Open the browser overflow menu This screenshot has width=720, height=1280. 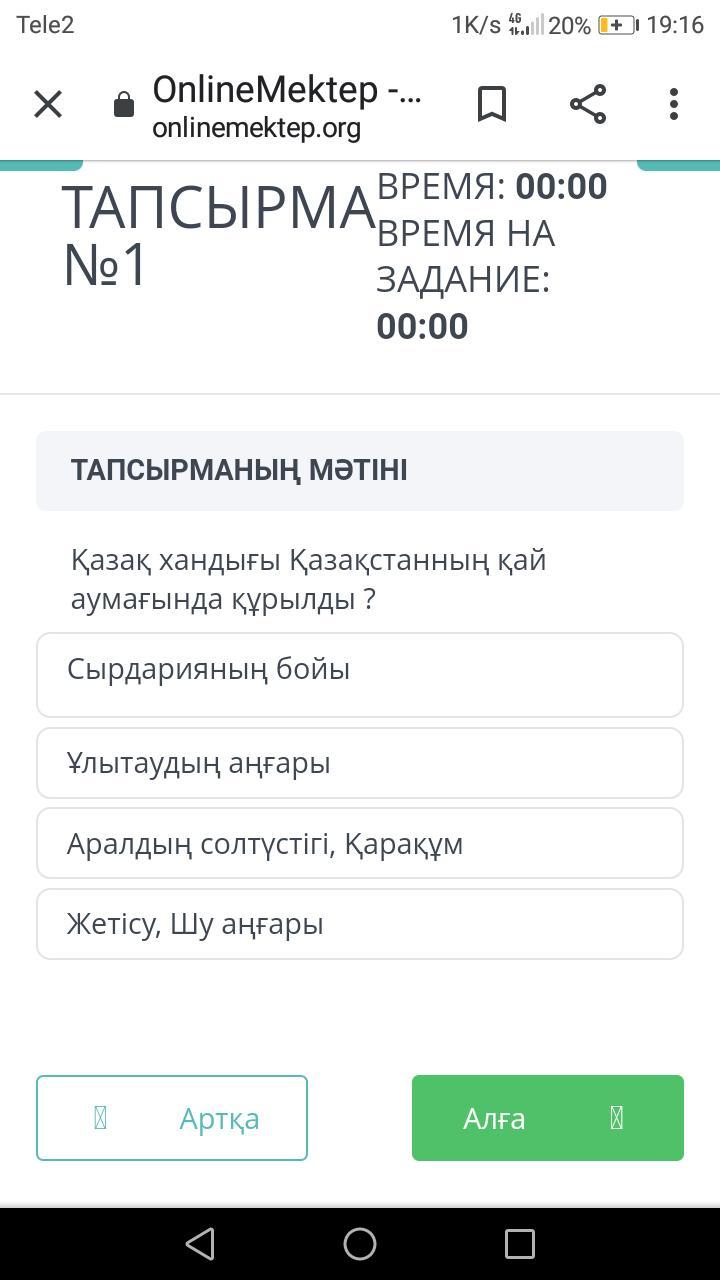point(674,104)
